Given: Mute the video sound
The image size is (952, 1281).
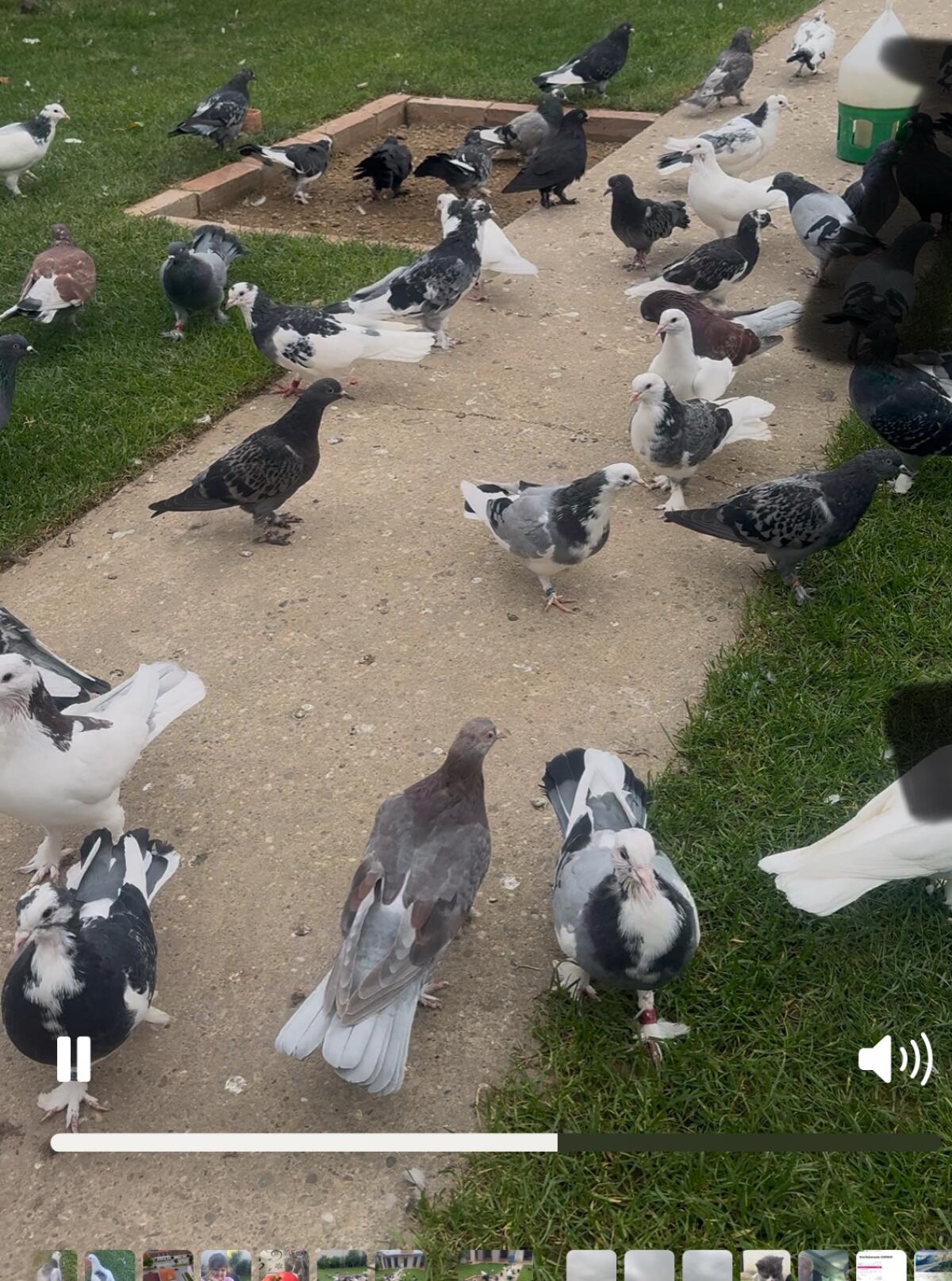Looking at the screenshot, I should pos(895,1059).
